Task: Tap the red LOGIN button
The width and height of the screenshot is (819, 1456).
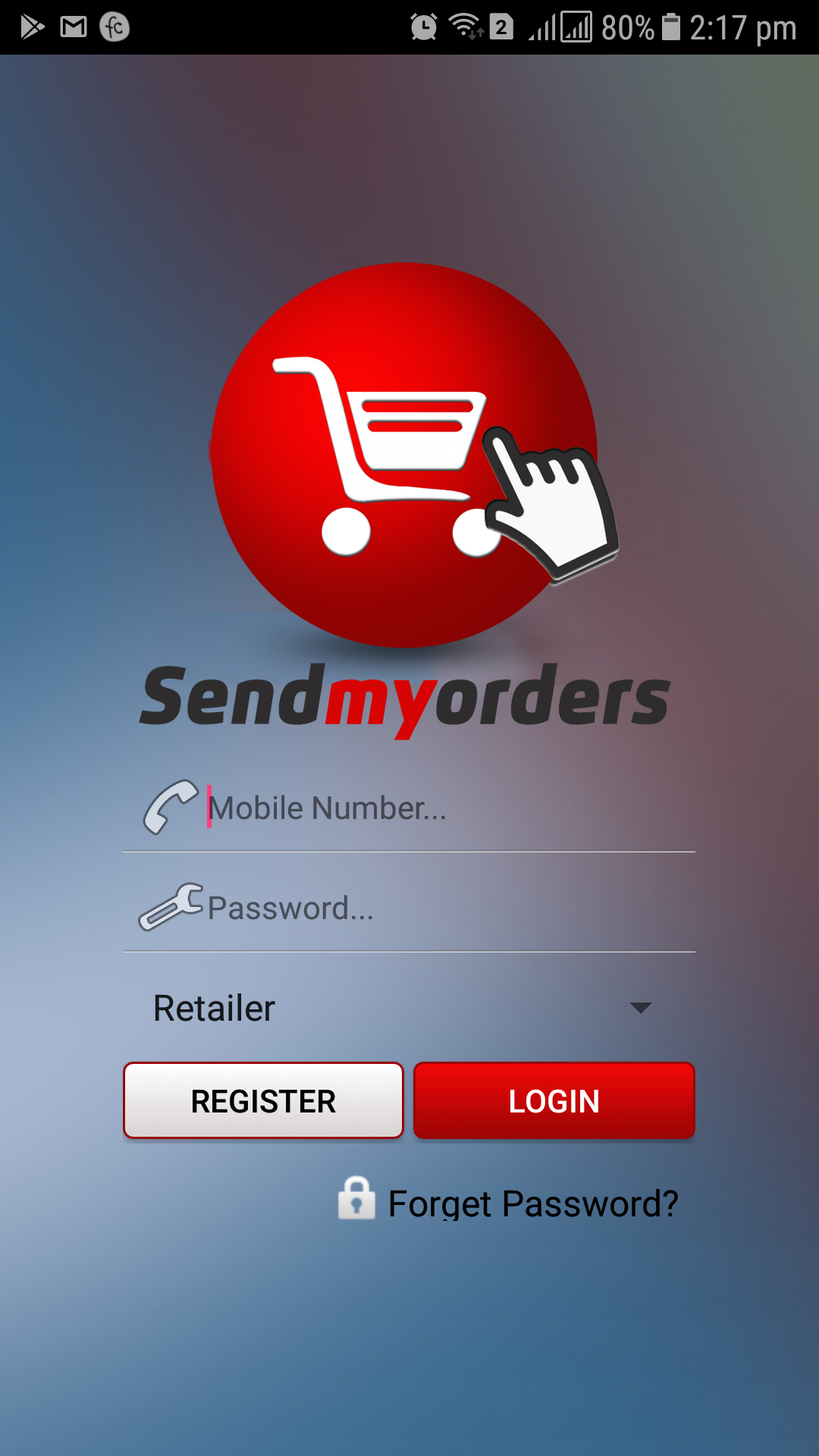Action: (554, 1100)
